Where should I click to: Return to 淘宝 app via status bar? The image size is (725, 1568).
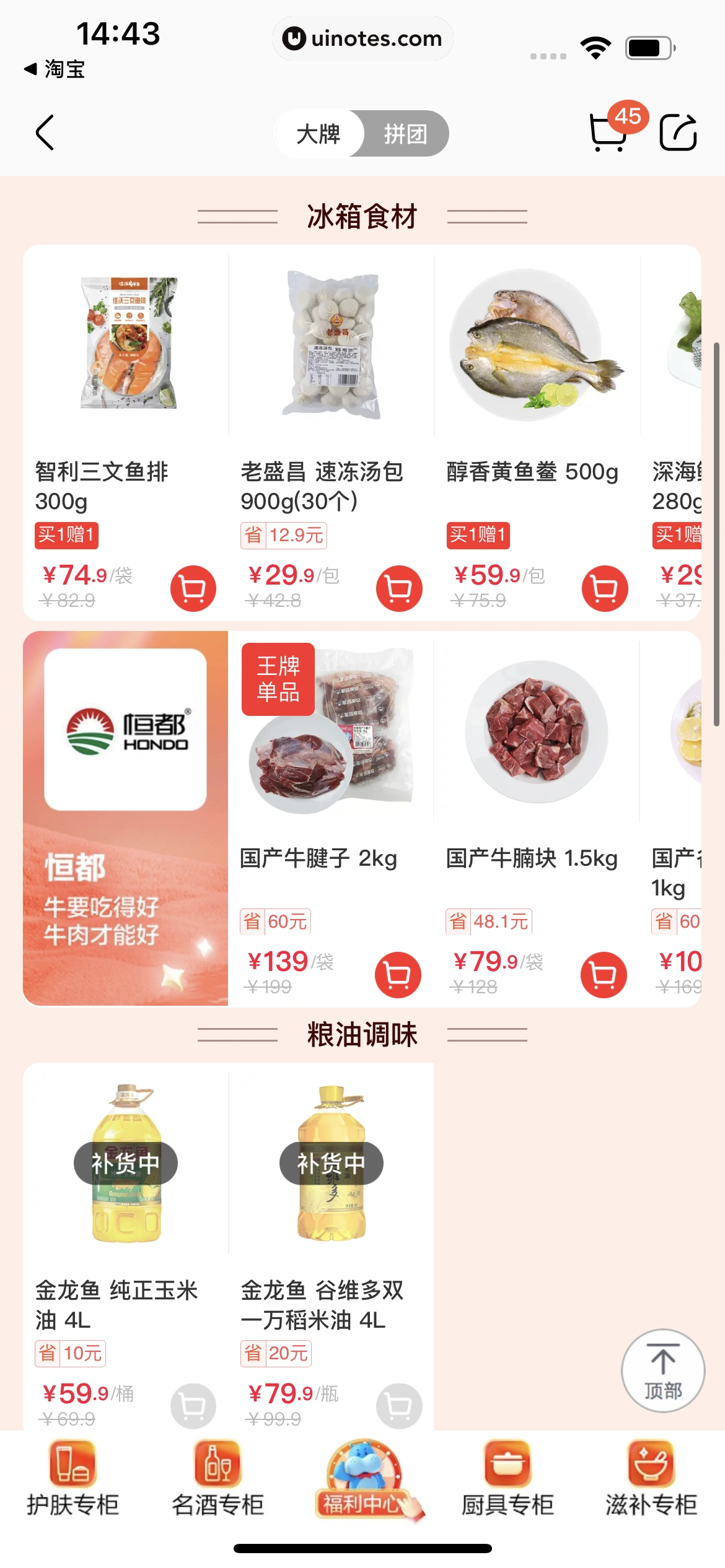point(55,69)
